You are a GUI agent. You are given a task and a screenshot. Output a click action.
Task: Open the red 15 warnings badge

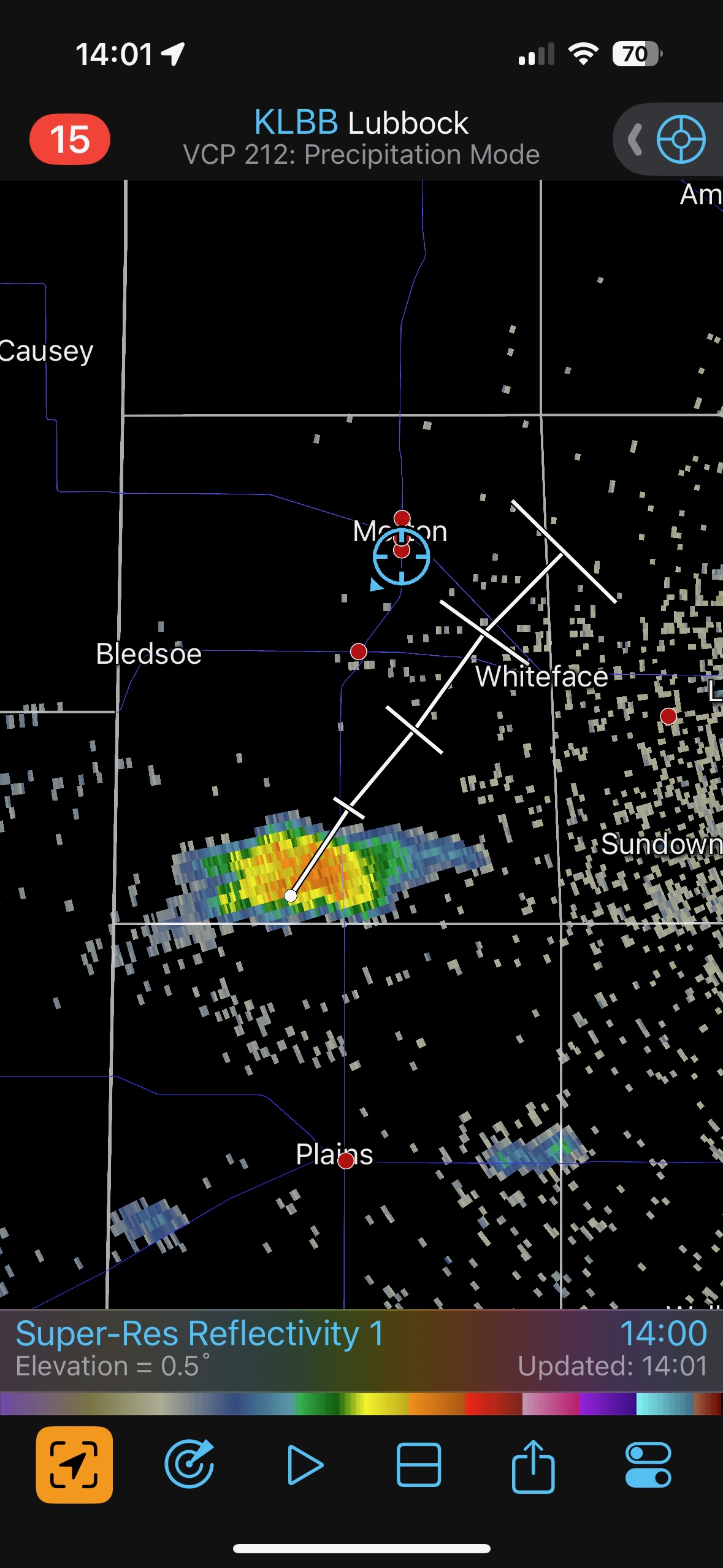[x=70, y=139]
